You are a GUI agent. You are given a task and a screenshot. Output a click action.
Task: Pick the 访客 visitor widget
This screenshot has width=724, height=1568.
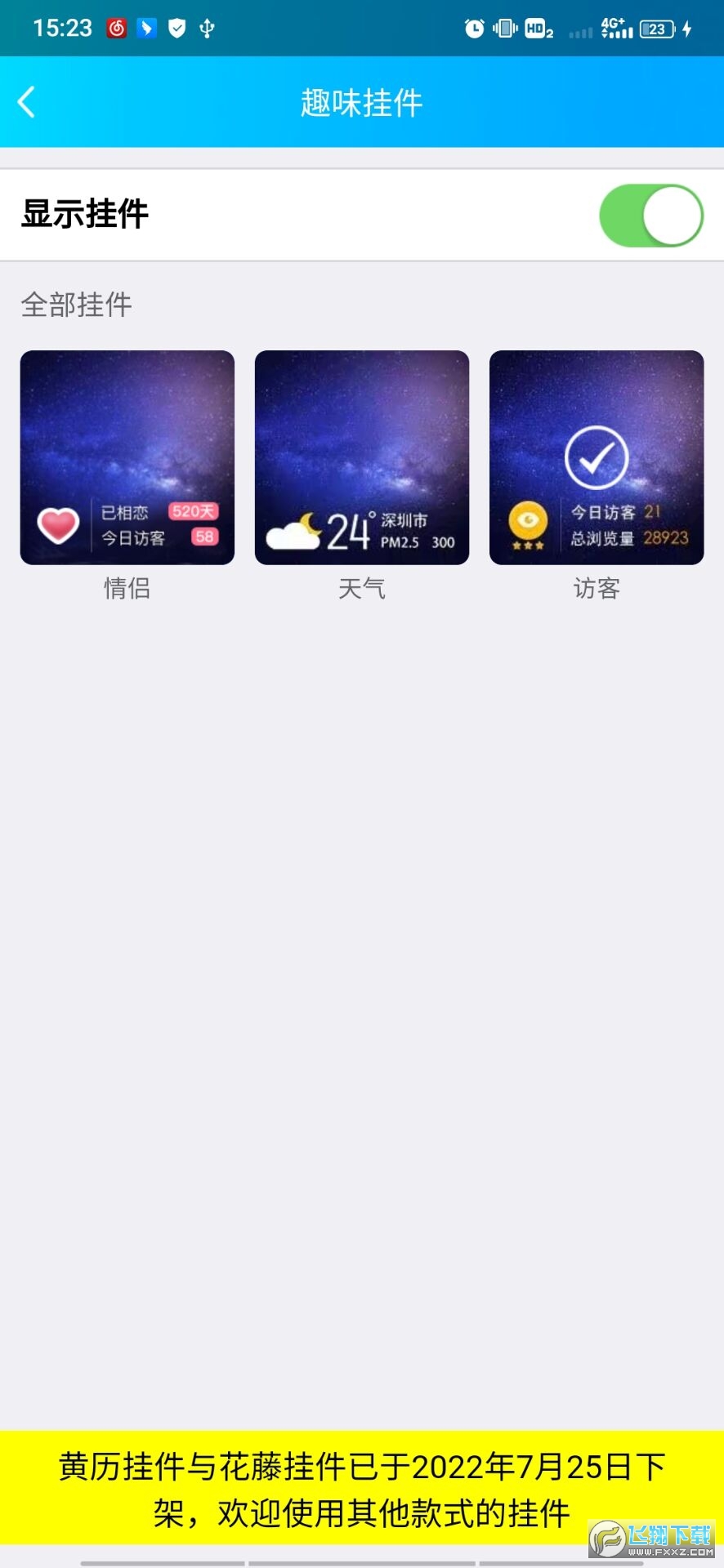[x=597, y=458]
